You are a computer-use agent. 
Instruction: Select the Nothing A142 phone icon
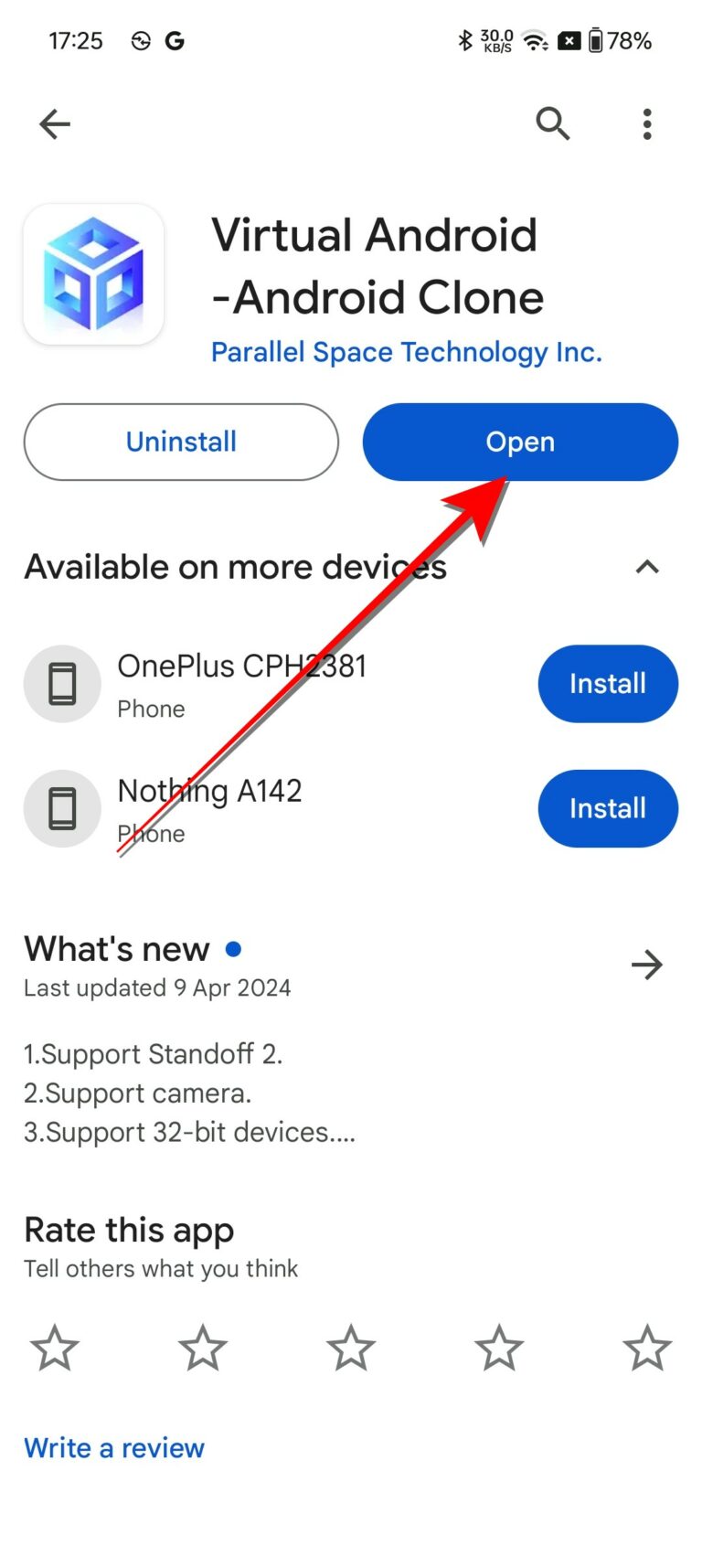coord(61,808)
